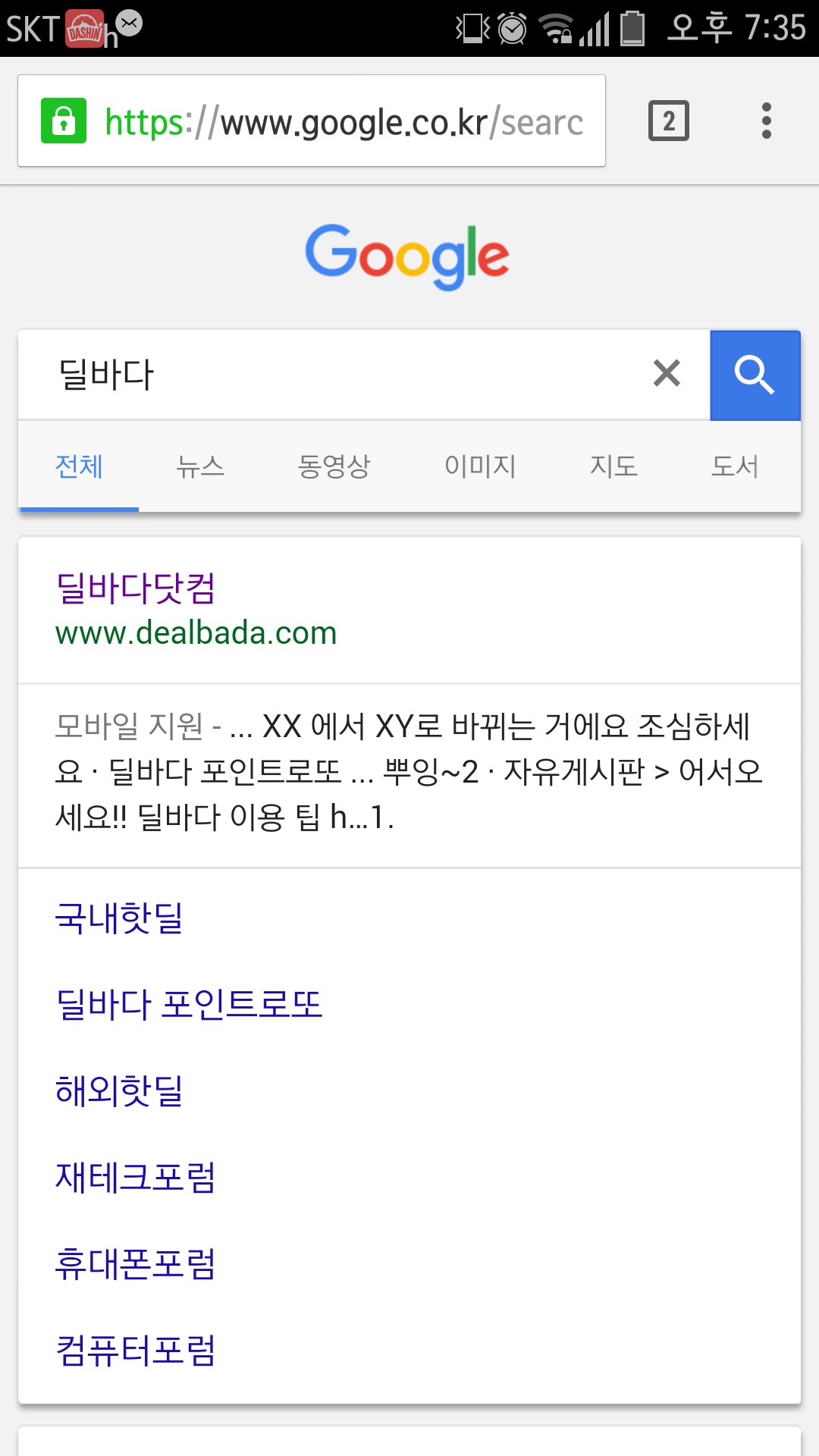Open the 해외핫딜 sitelink
Image resolution: width=819 pixels, height=1456 pixels.
point(120,1090)
